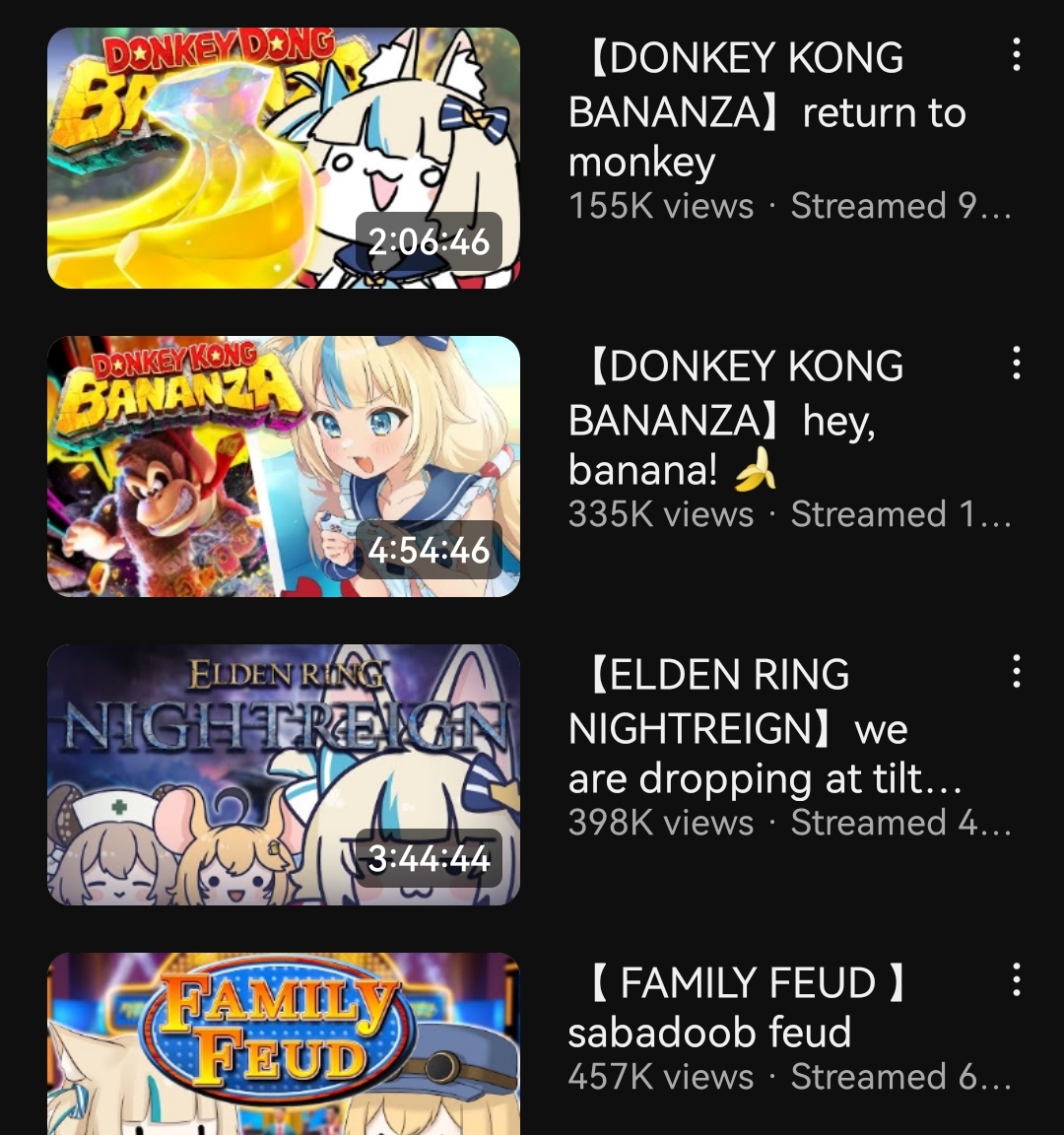
Task: Play the 'hey, banana!' video thumbnail
Action: pyautogui.click(x=284, y=466)
